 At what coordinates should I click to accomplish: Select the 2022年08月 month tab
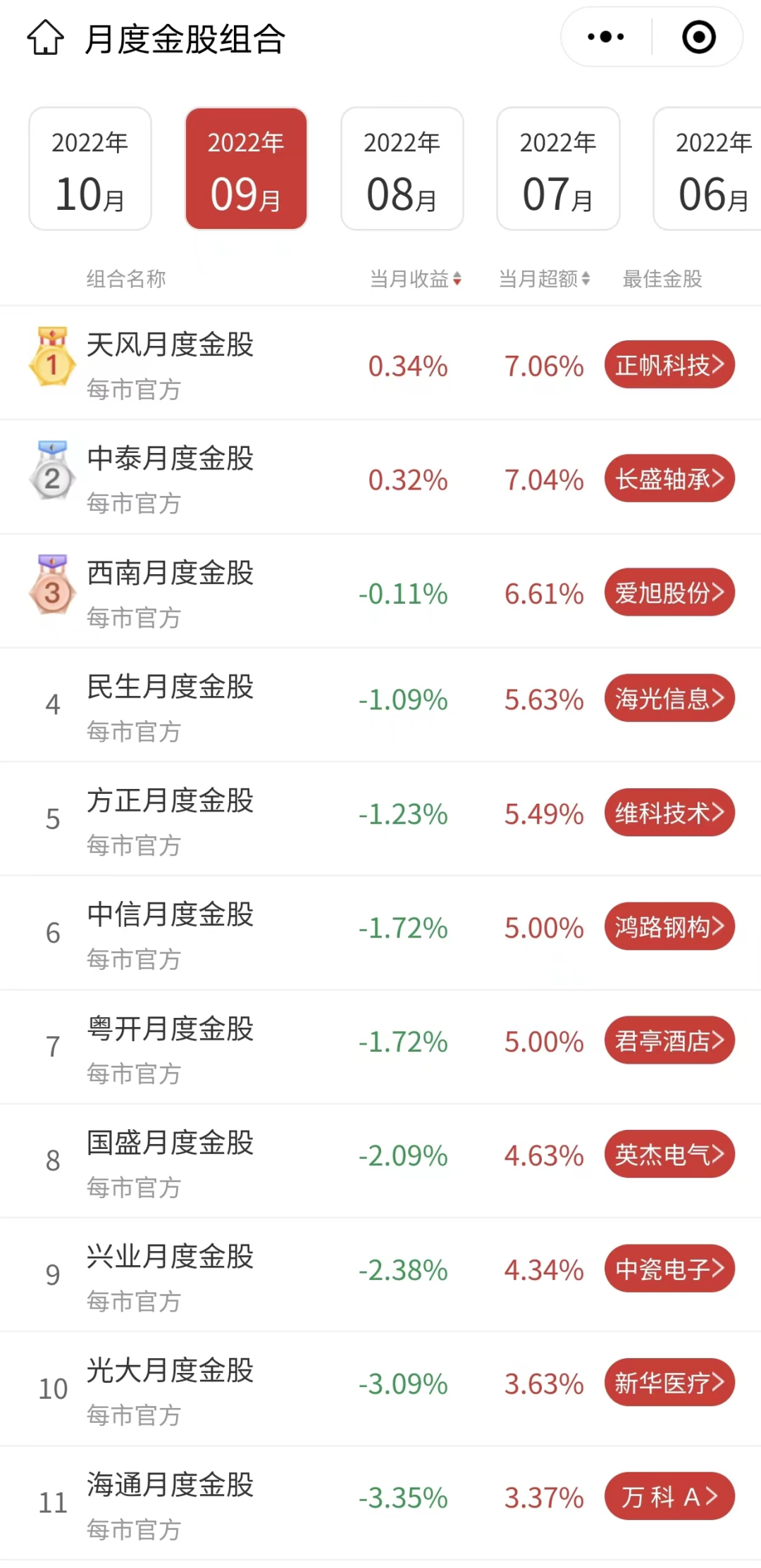pyautogui.click(x=402, y=169)
